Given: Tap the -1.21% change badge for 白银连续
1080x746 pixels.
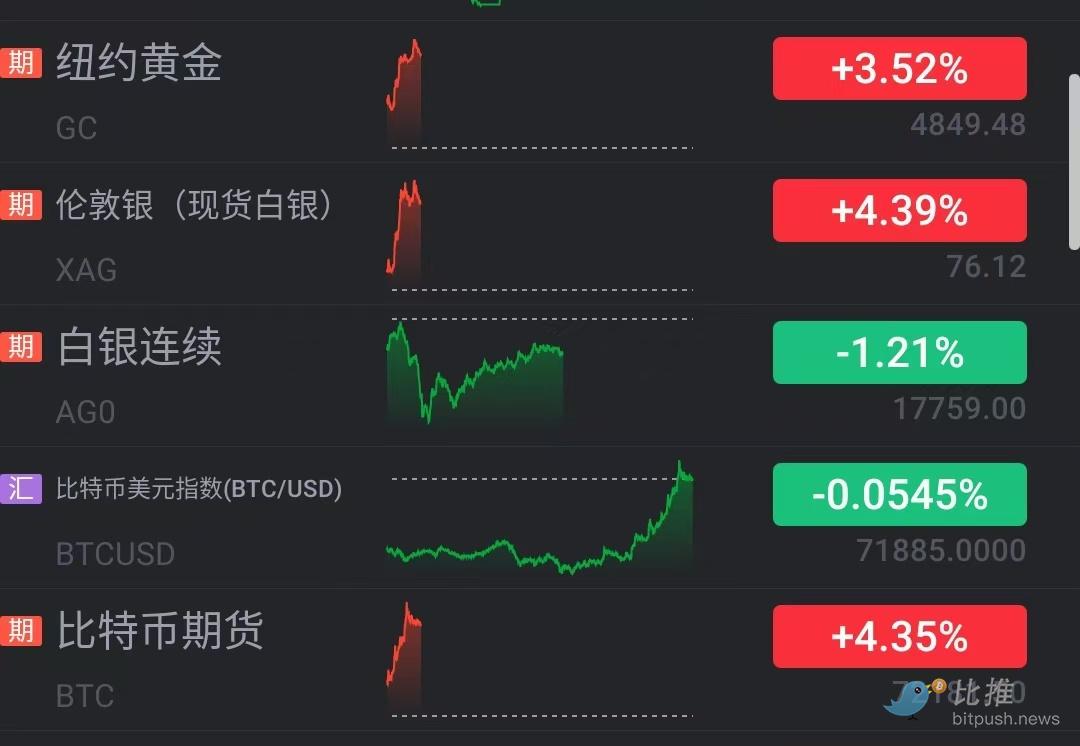Looking at the screenshot, I should 899,352.
